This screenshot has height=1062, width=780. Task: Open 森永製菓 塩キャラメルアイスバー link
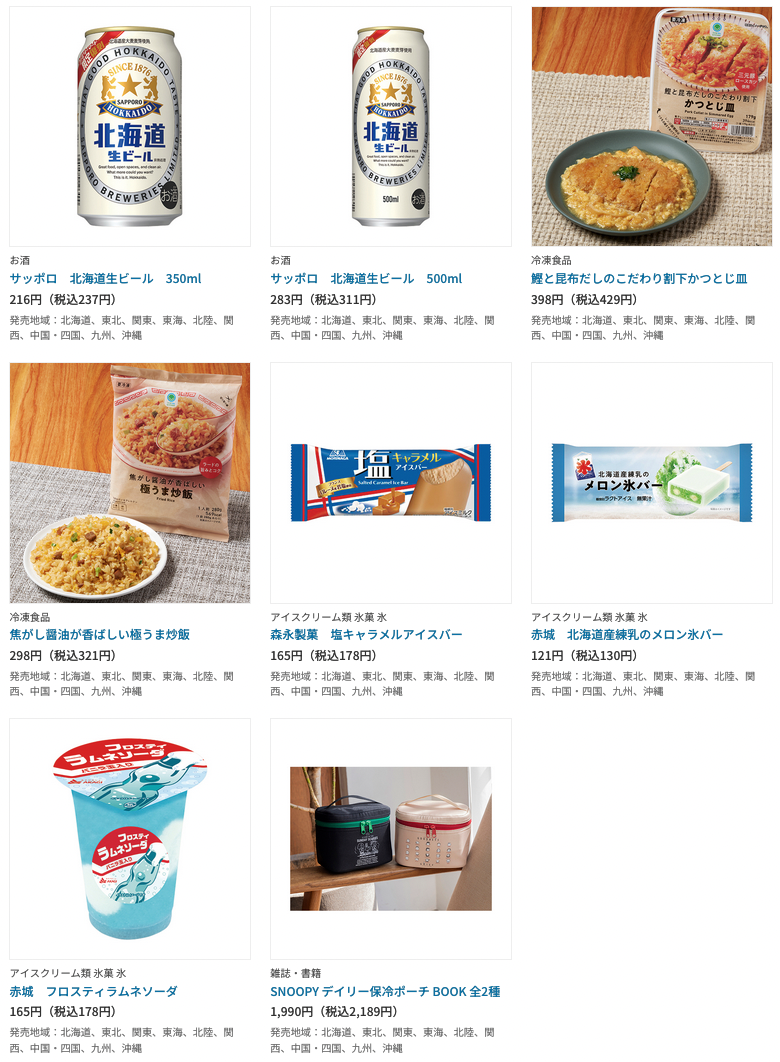point(366,635)
